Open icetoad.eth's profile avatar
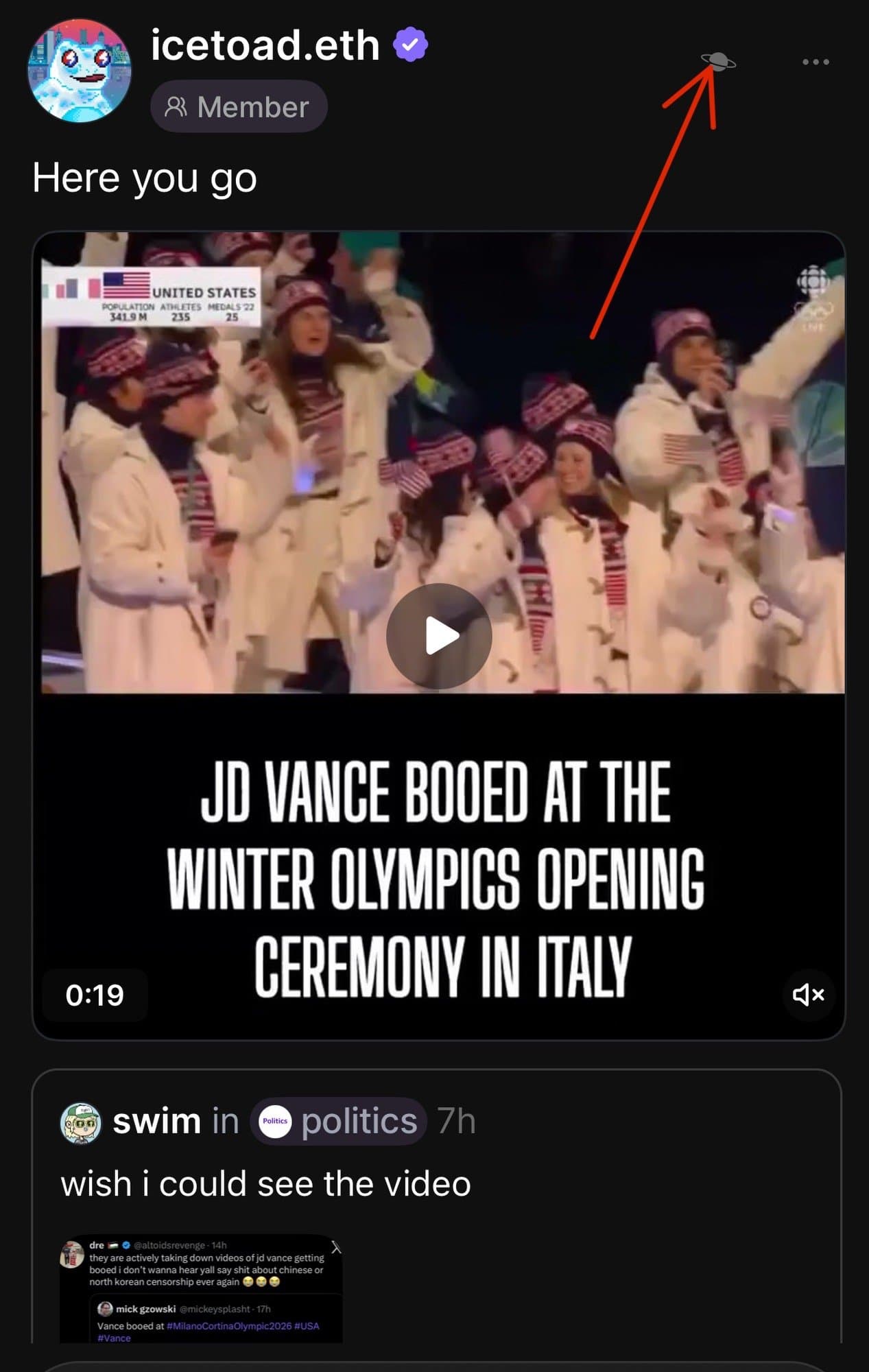The height and width of the screenshot is (1372, 869). point(80,71)
